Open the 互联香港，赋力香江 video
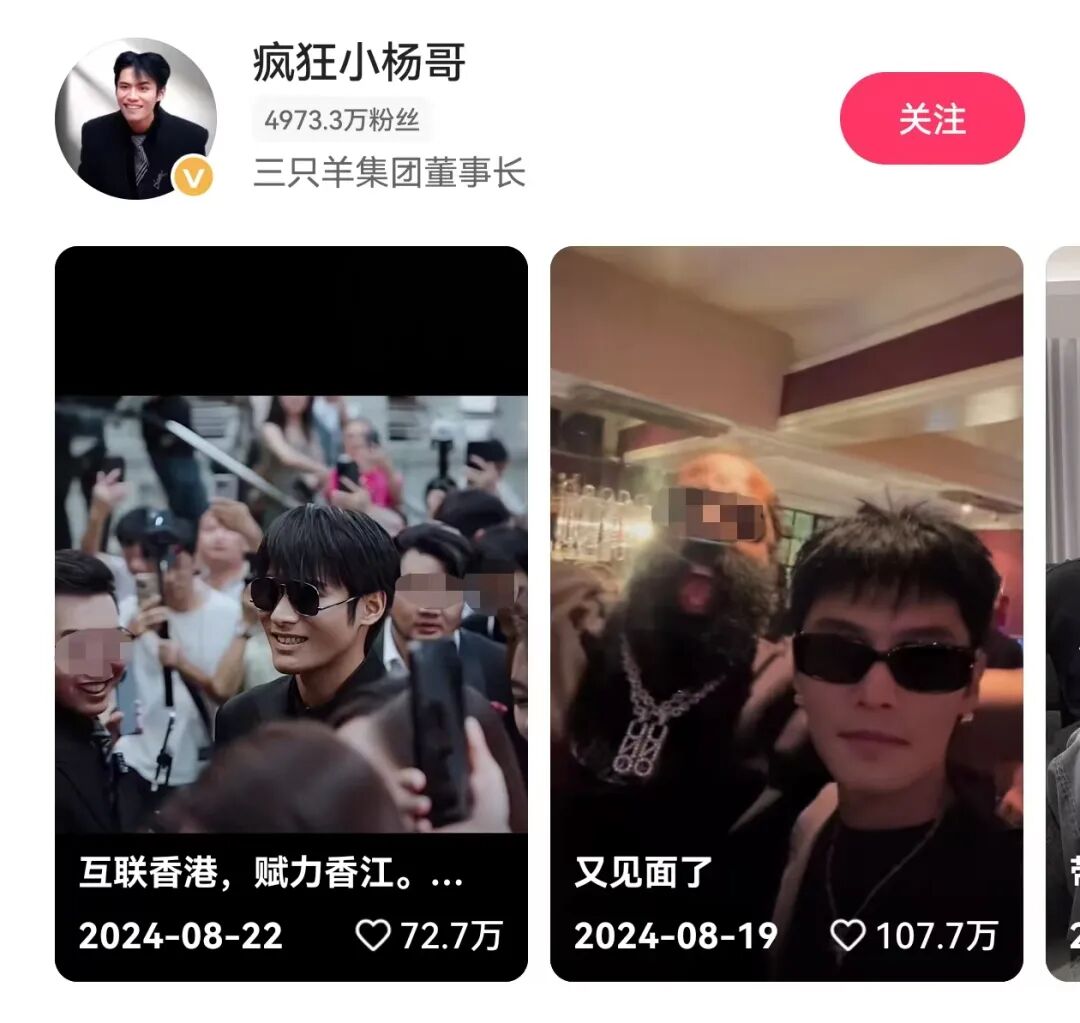1080x1023 pixels. click(291, 612)
